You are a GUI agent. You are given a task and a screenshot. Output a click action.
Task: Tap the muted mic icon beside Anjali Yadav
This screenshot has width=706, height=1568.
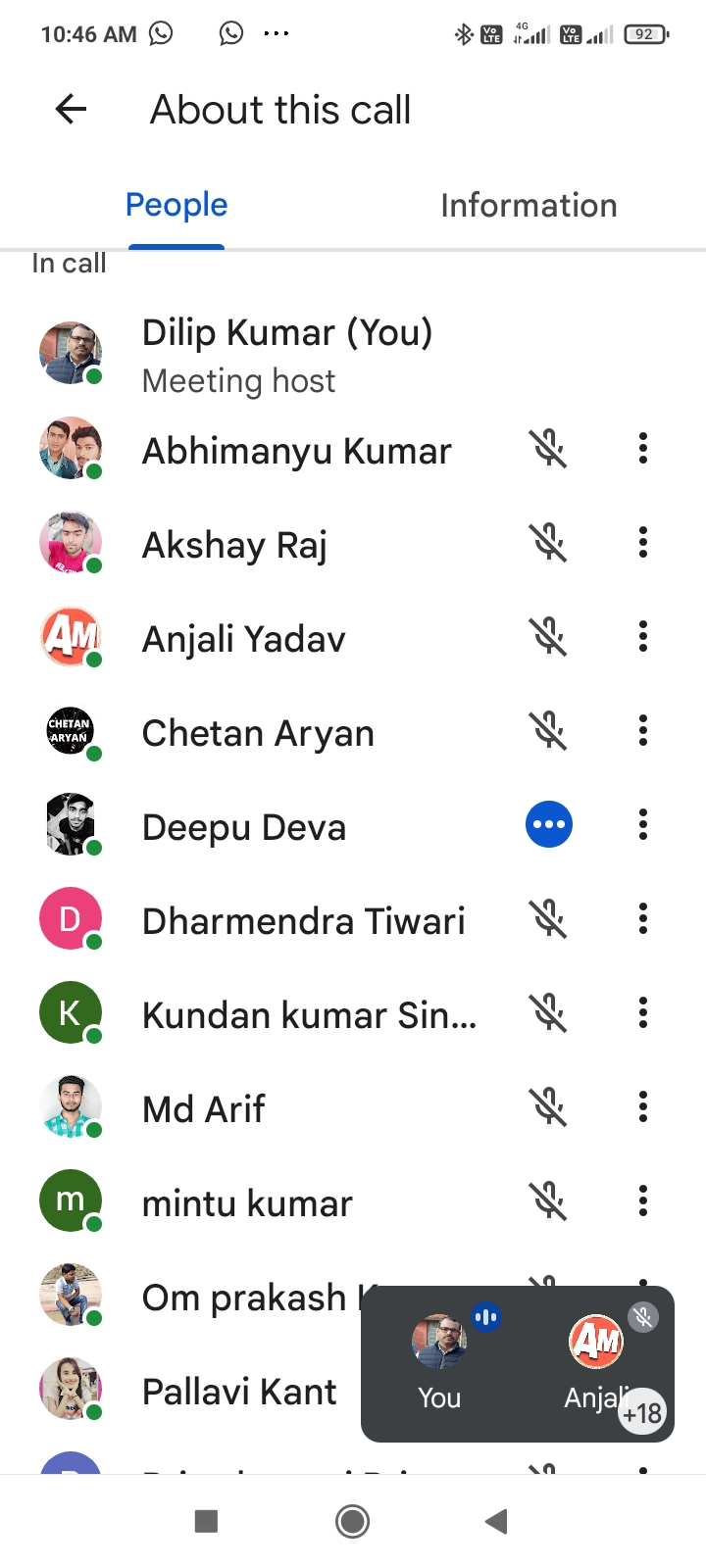(x=549, y=637)
